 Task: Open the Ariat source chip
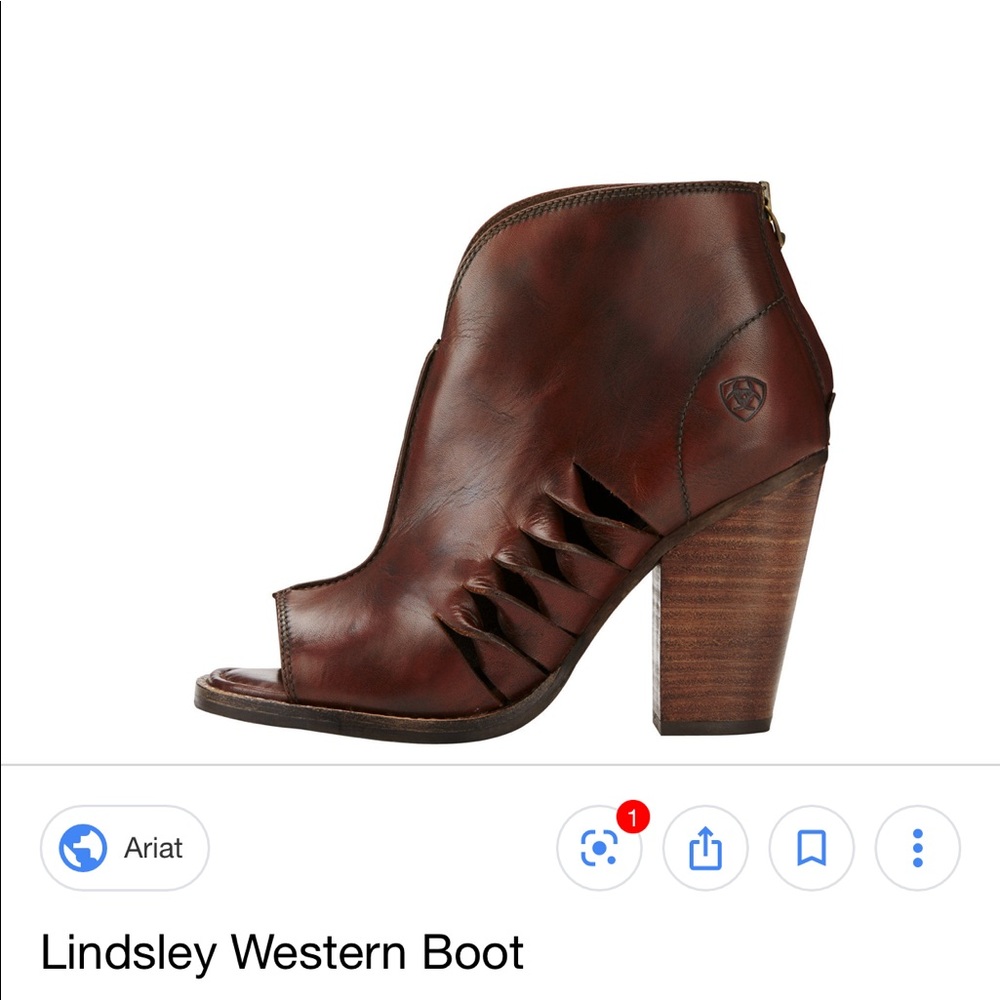pyautogui.click(x=125, y=848)
